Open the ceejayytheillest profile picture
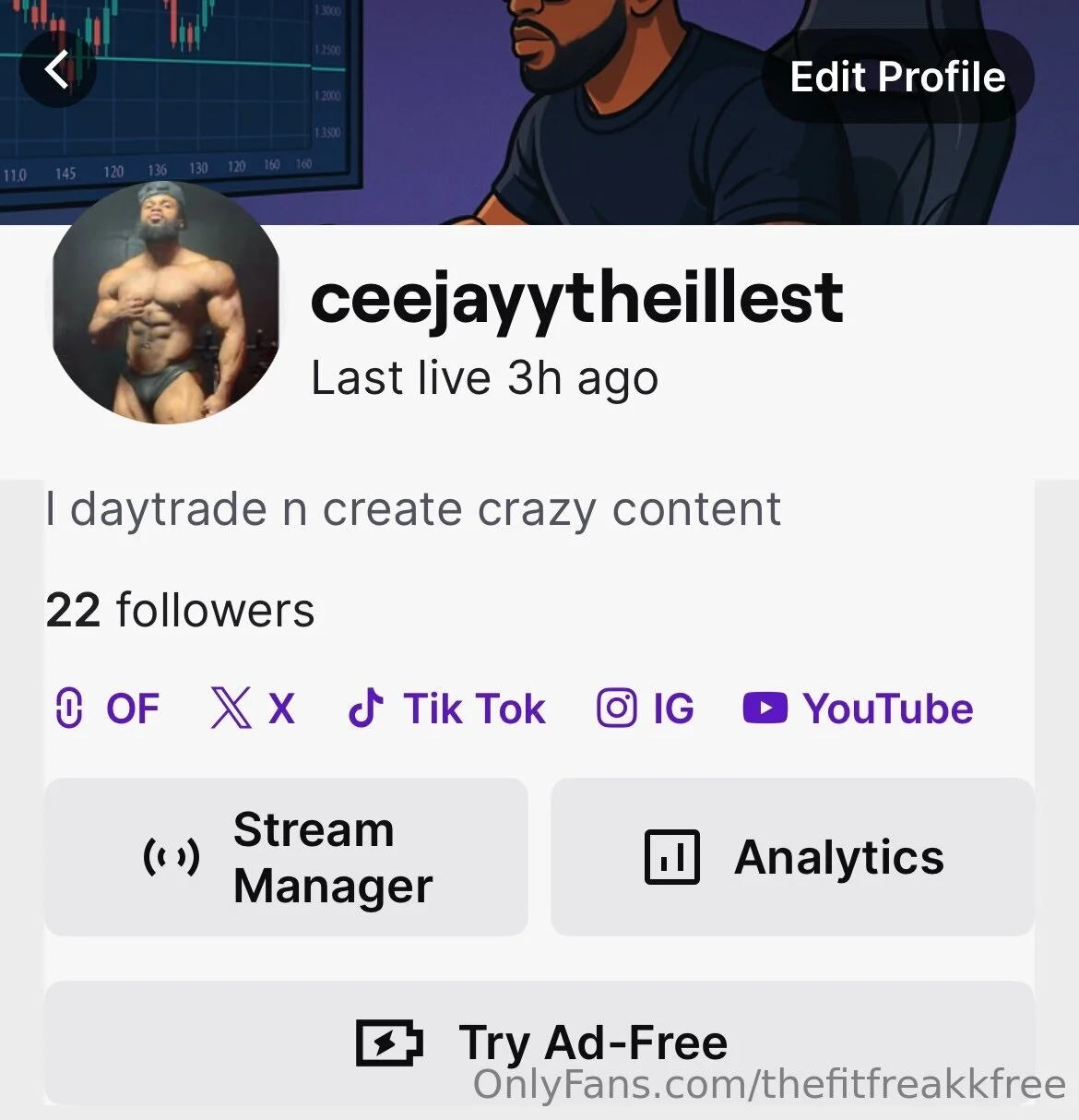 click(x=166, y=304)
